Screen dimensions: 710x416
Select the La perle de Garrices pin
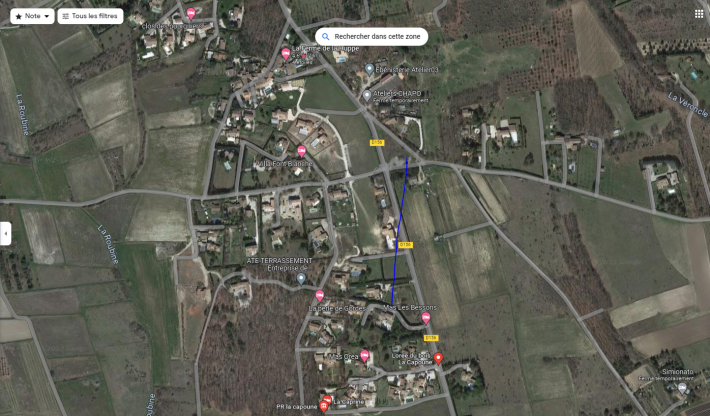[320, 295]
